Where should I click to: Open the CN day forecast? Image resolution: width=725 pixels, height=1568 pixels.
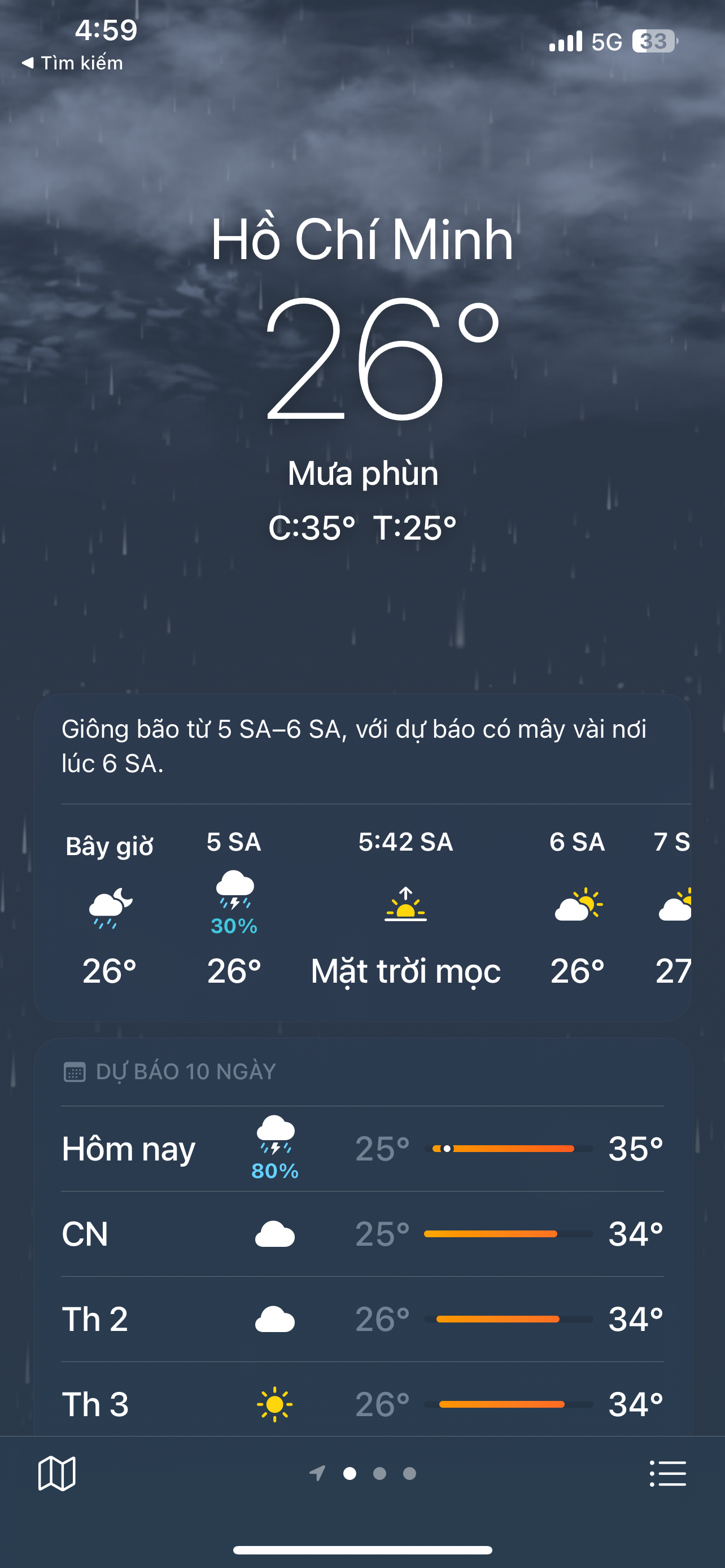coord(362,1234)
